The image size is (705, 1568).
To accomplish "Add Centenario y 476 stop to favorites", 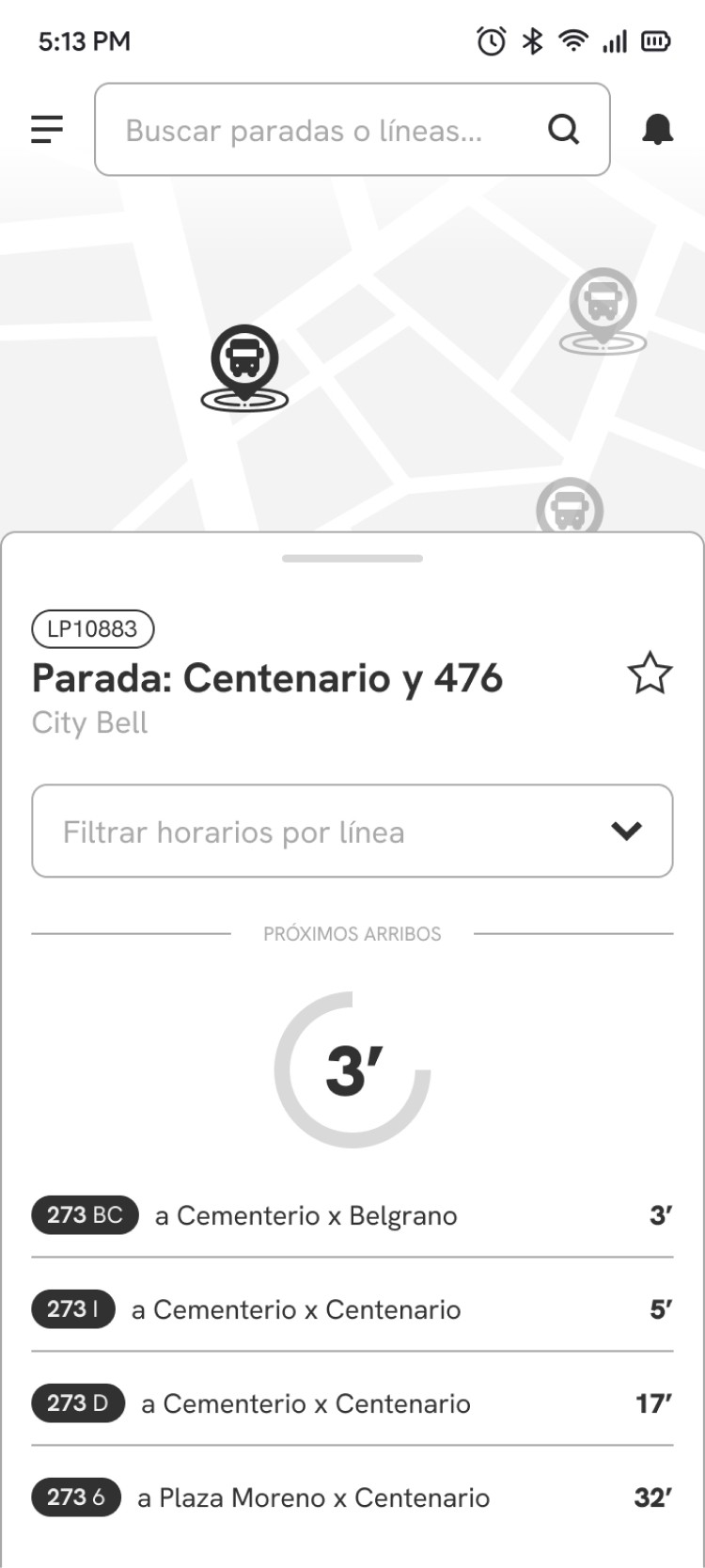I will (650, 673).
